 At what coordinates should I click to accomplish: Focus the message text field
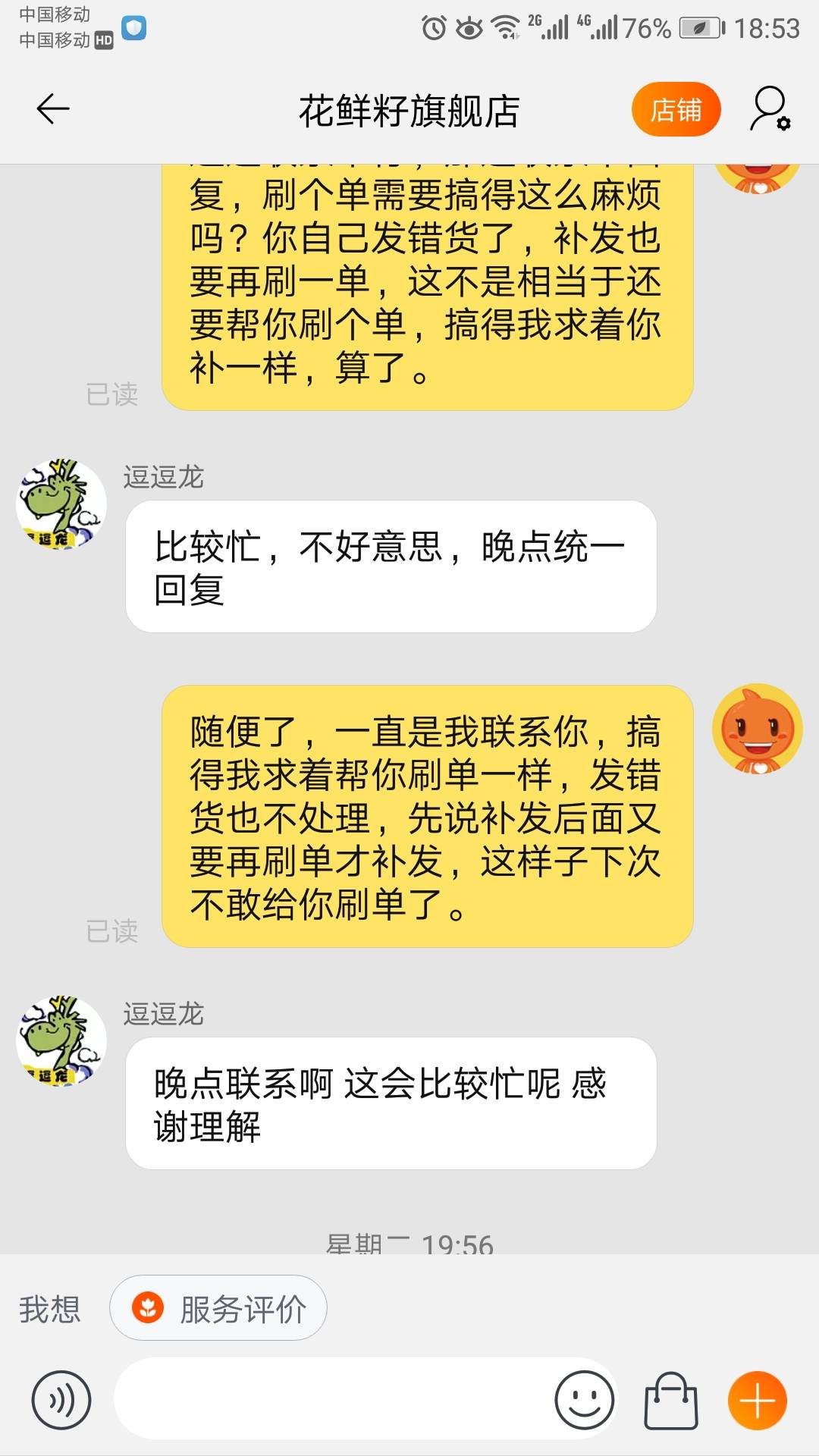pos(334,1400)
